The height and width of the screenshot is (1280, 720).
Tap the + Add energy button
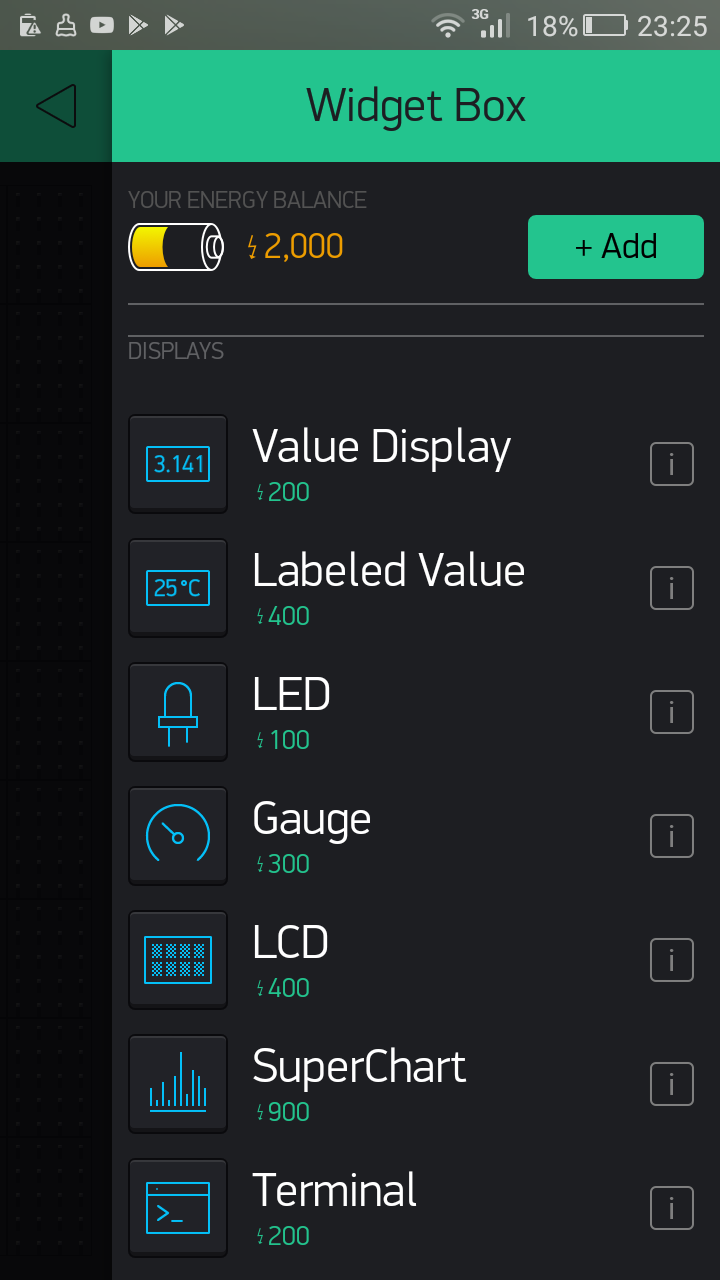click(616, 247)
